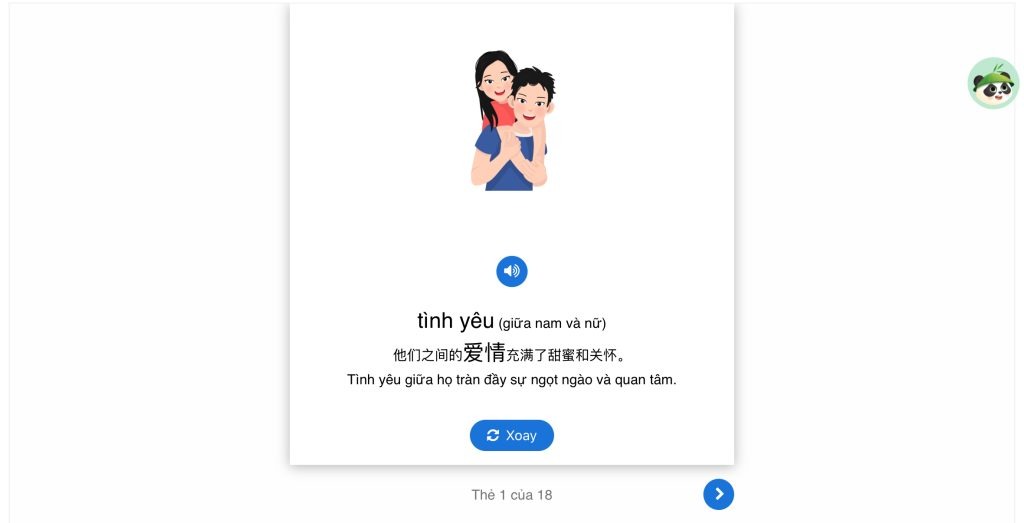
Task: Go to the next flashcard
Action: (x=718, y=494)
